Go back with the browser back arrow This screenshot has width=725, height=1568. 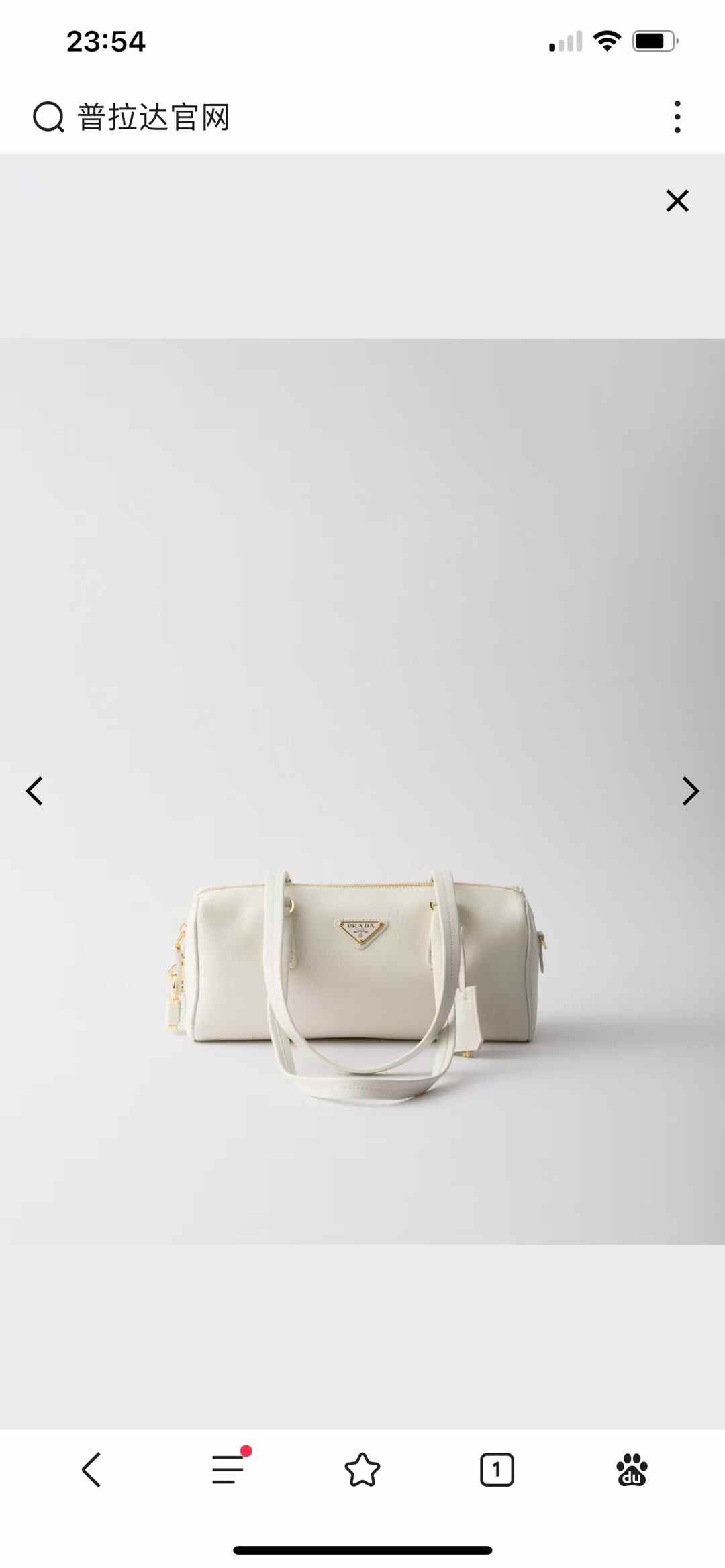(x=91, y=1470)
